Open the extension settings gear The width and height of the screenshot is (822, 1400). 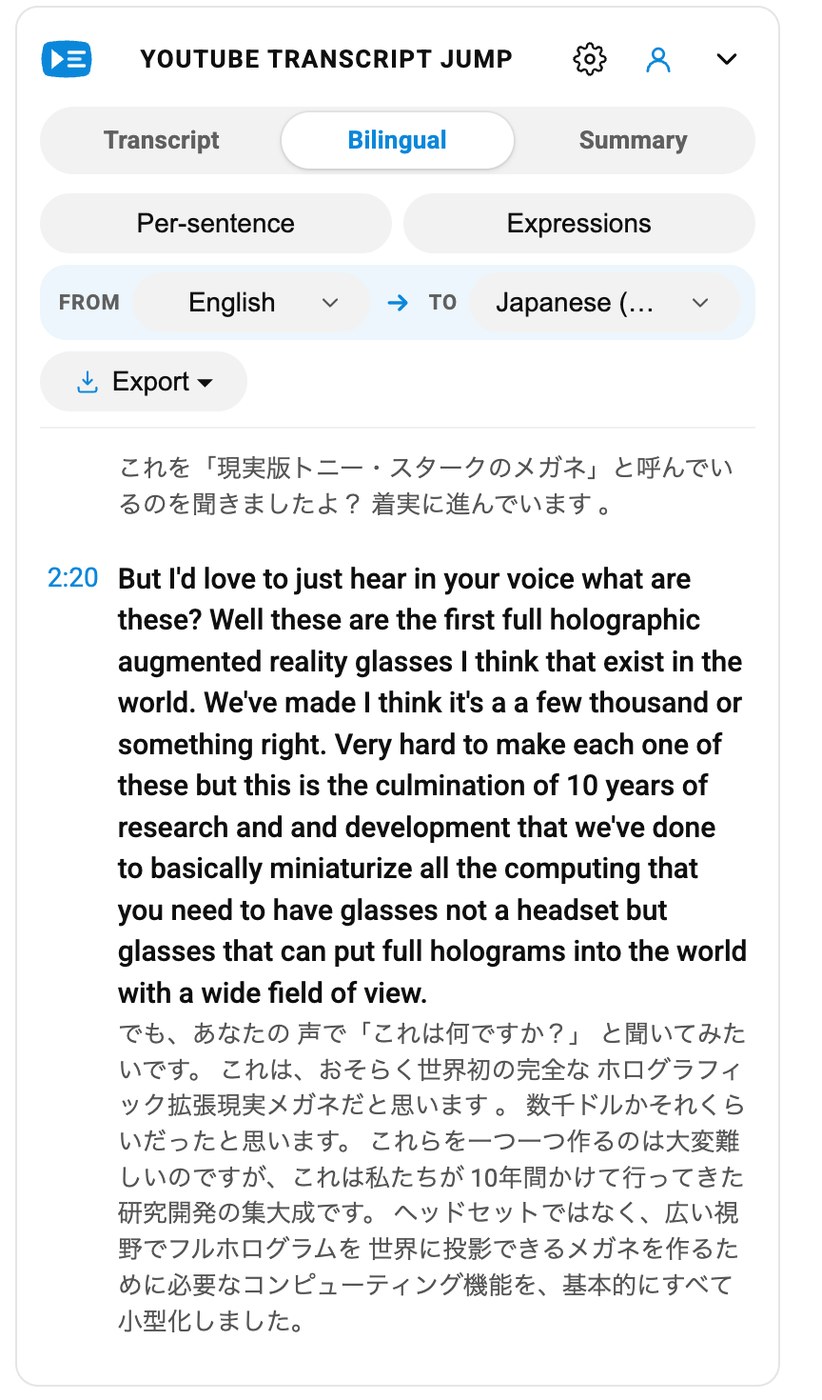pyautogui.click(x=590, y=59)
